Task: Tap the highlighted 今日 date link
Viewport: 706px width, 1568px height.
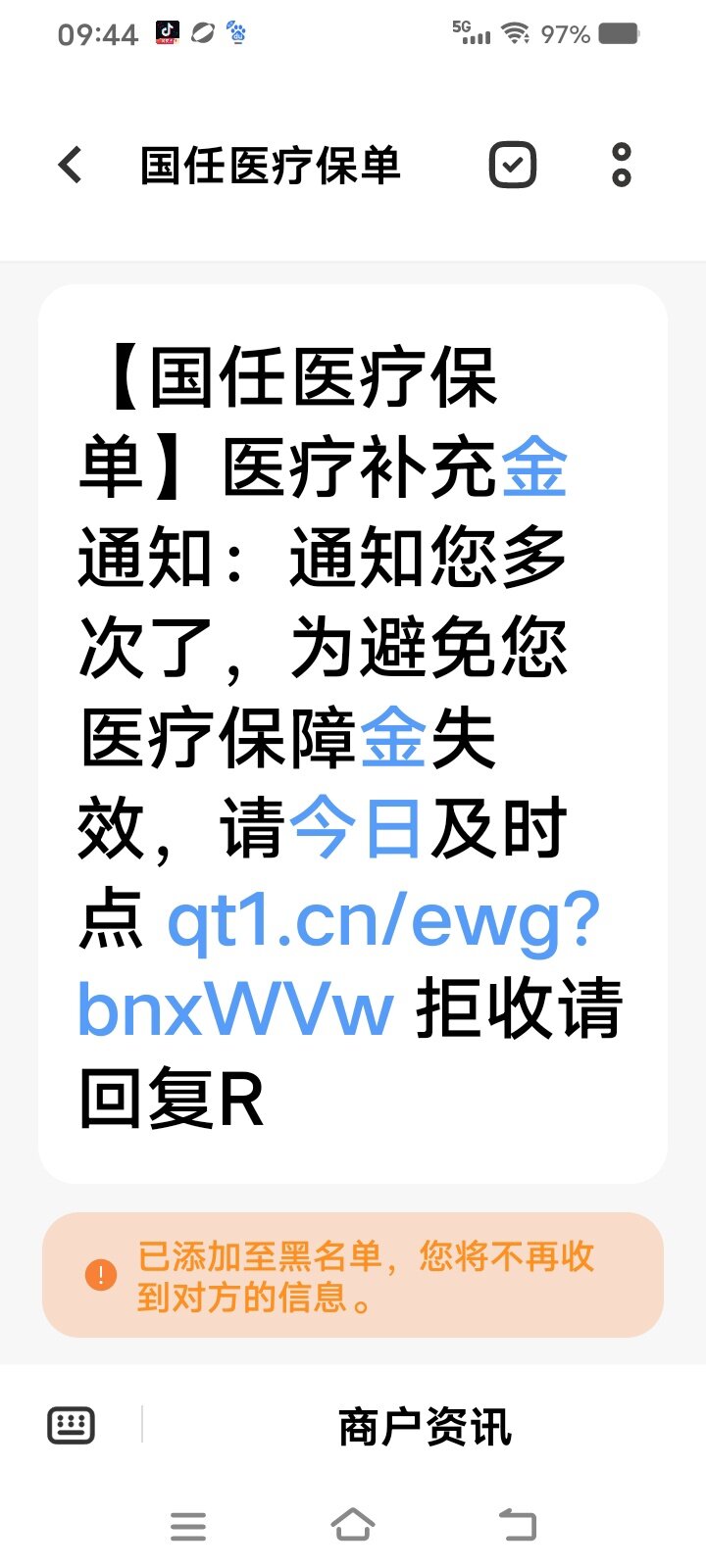Action: [356, 829]
